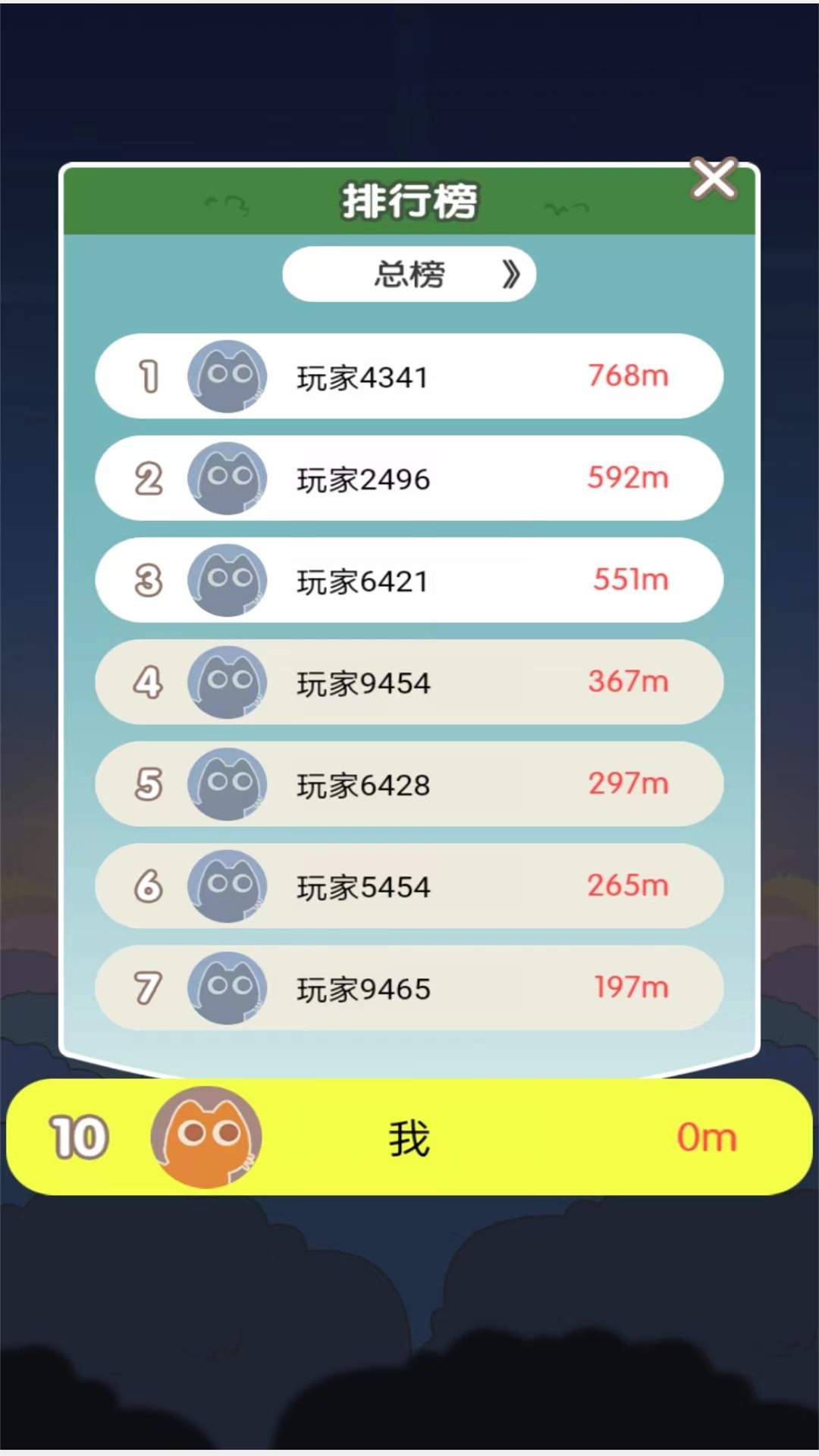Click my orange avatar in the yellow bar
The image size is (819, 1456).
coord(206,1137)
